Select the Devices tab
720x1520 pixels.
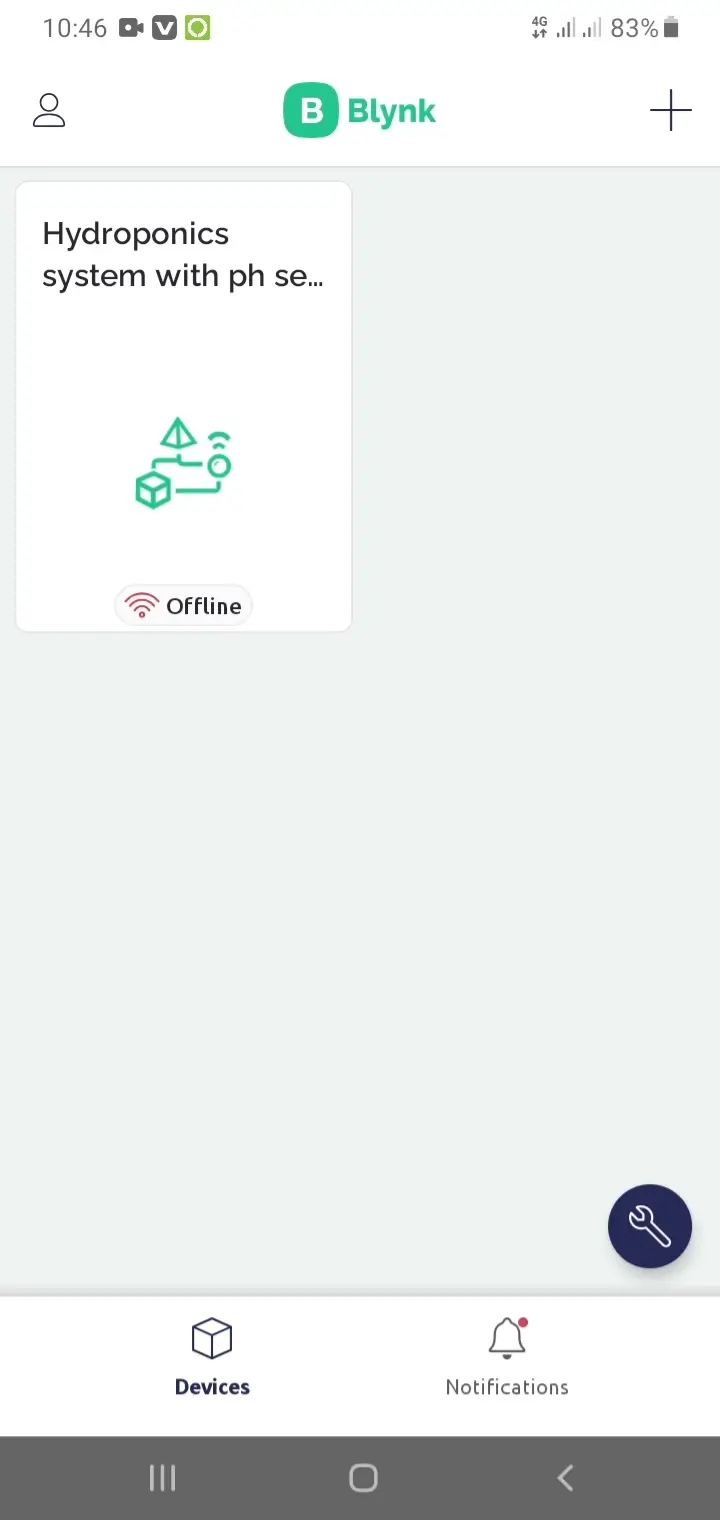[x=212, y=1358]
